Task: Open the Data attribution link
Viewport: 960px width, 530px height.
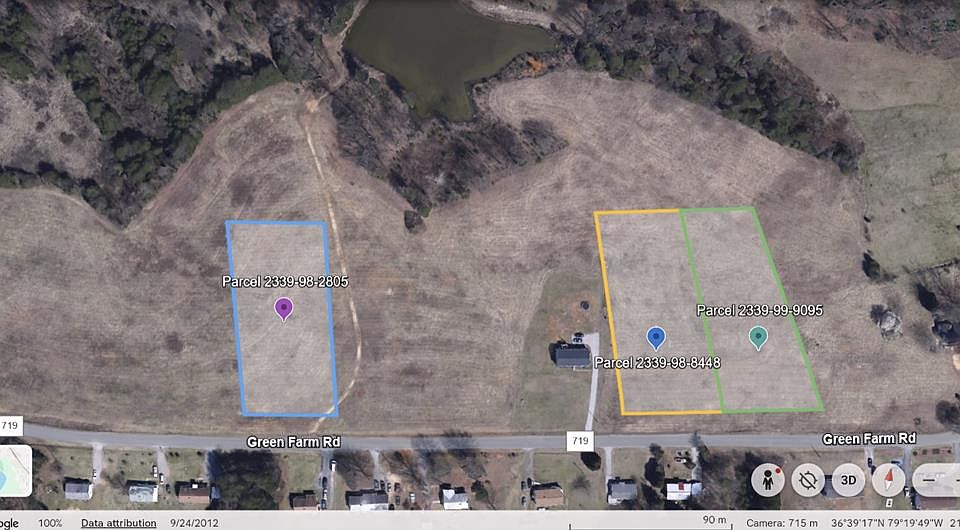Action: click(118, 523)
